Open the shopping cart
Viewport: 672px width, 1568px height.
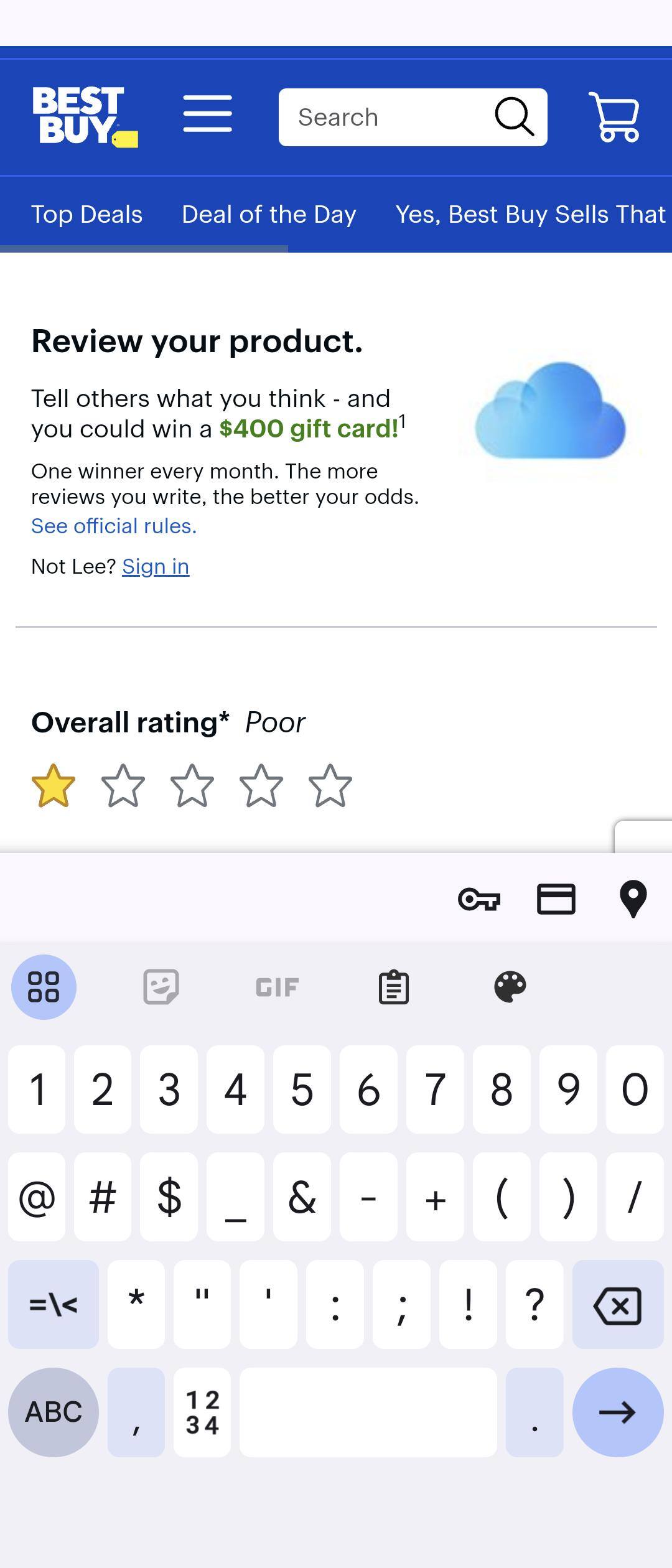click(616, 117)
